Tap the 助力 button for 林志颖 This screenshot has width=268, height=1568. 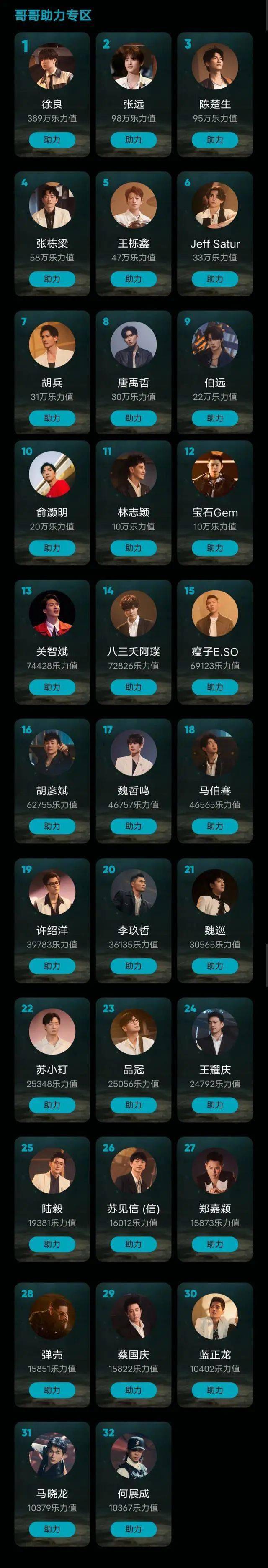[134, 548]
